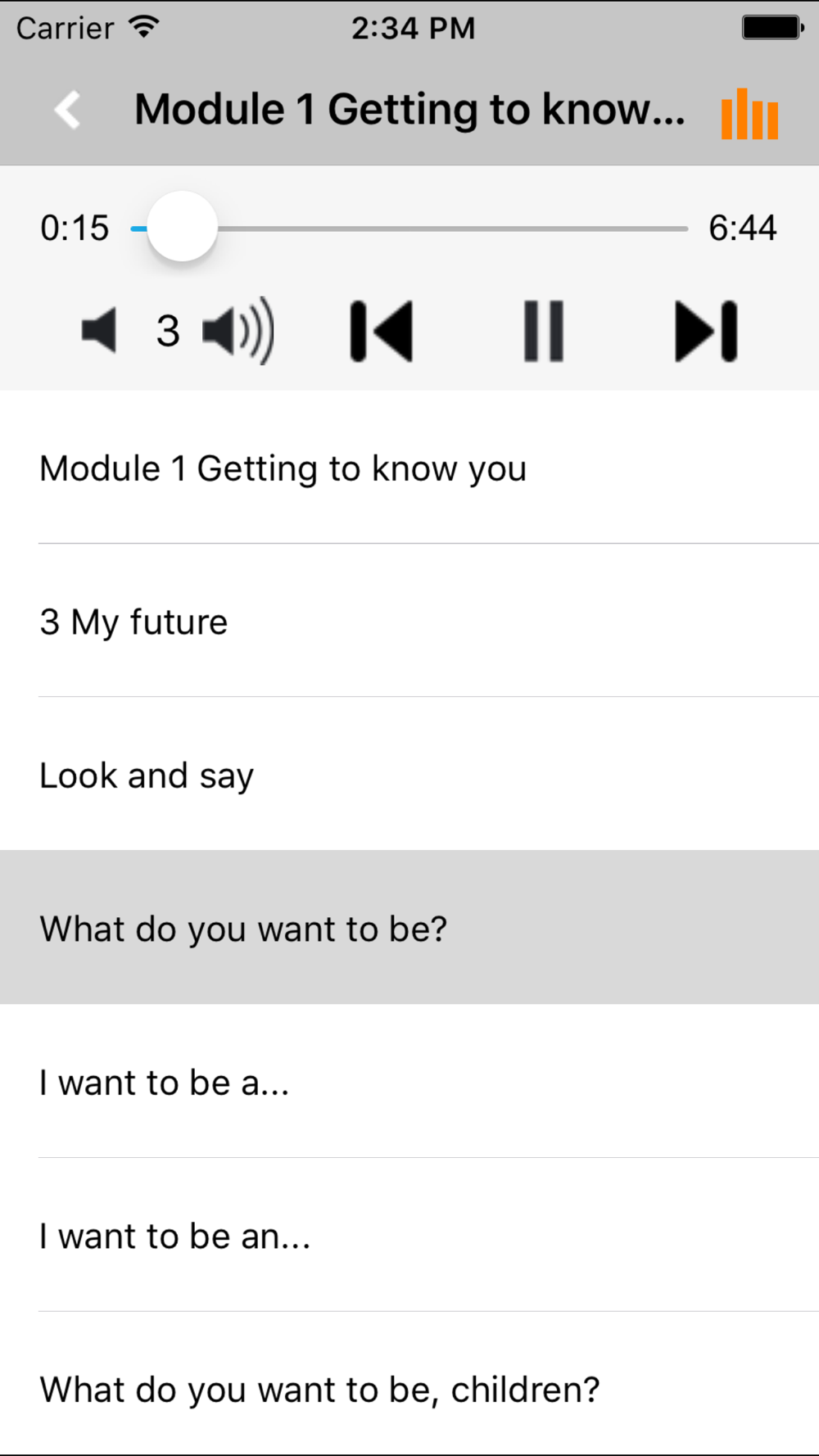Skip to the next track

point(706,331)
